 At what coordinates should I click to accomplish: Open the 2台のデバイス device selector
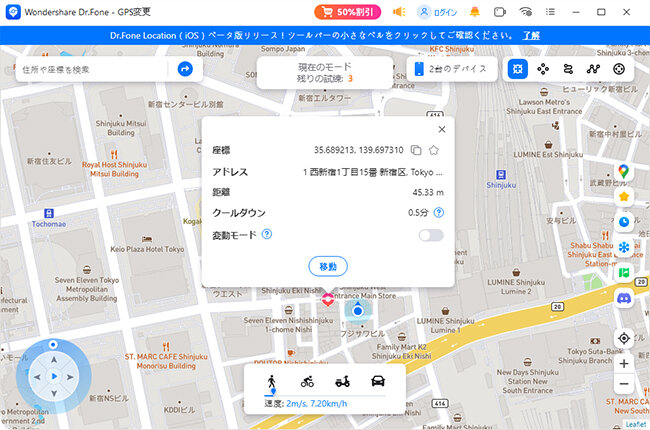click(450, 69)
